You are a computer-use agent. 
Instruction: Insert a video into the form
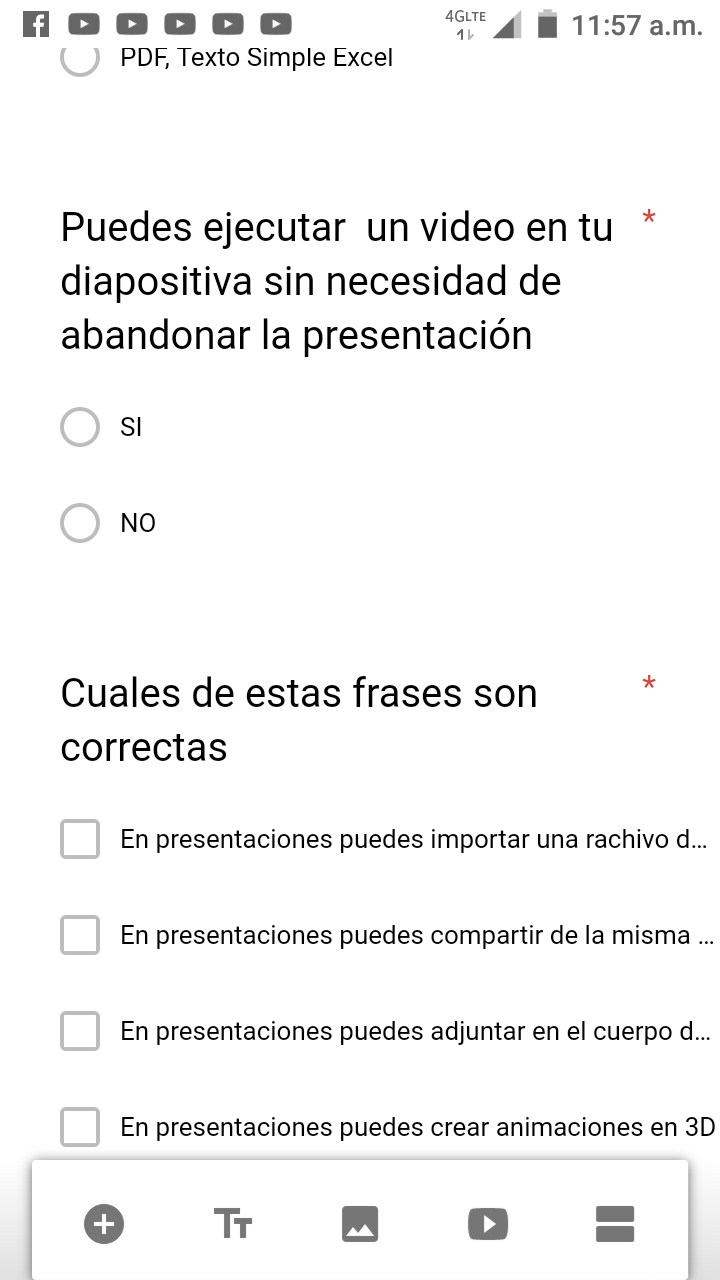[488, 1224]
